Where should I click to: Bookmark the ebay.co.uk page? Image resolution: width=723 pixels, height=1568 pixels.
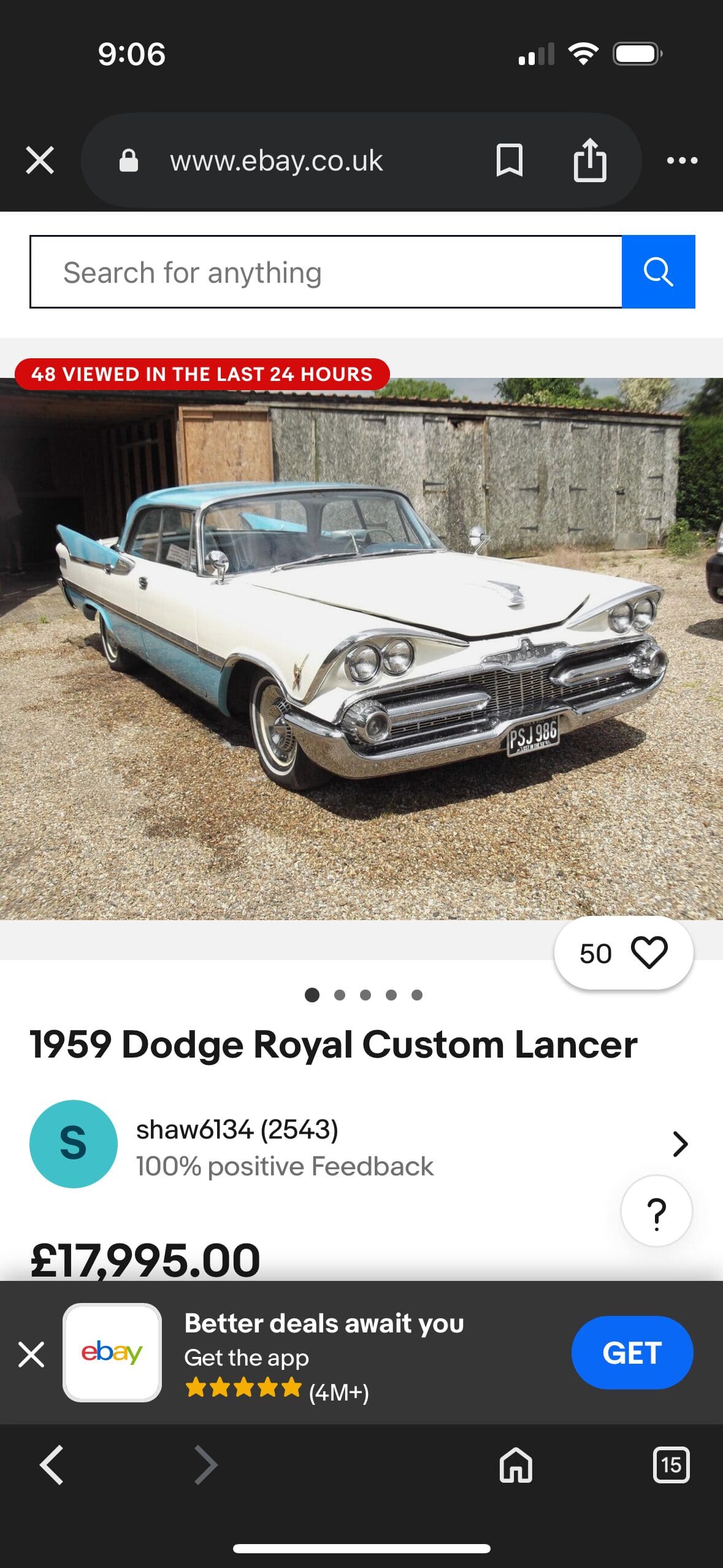tap(509, 161)
